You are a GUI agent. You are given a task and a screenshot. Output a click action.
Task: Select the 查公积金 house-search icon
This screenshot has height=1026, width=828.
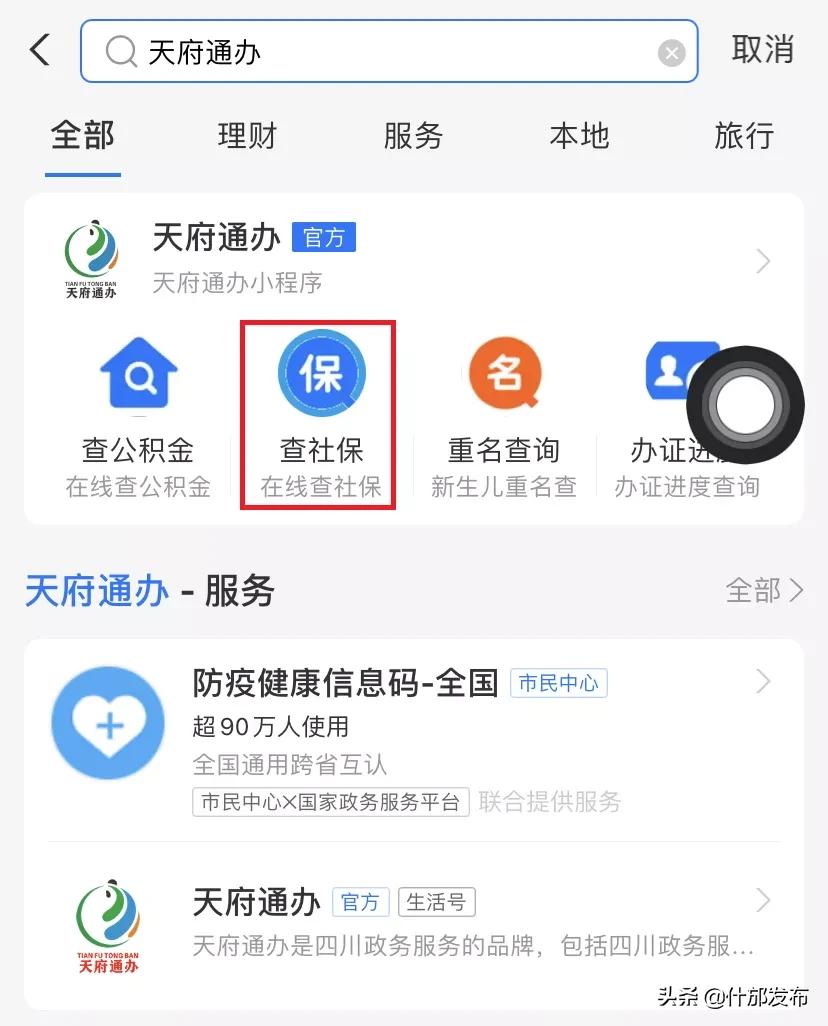pyautogui.click(x=138, y=373)
